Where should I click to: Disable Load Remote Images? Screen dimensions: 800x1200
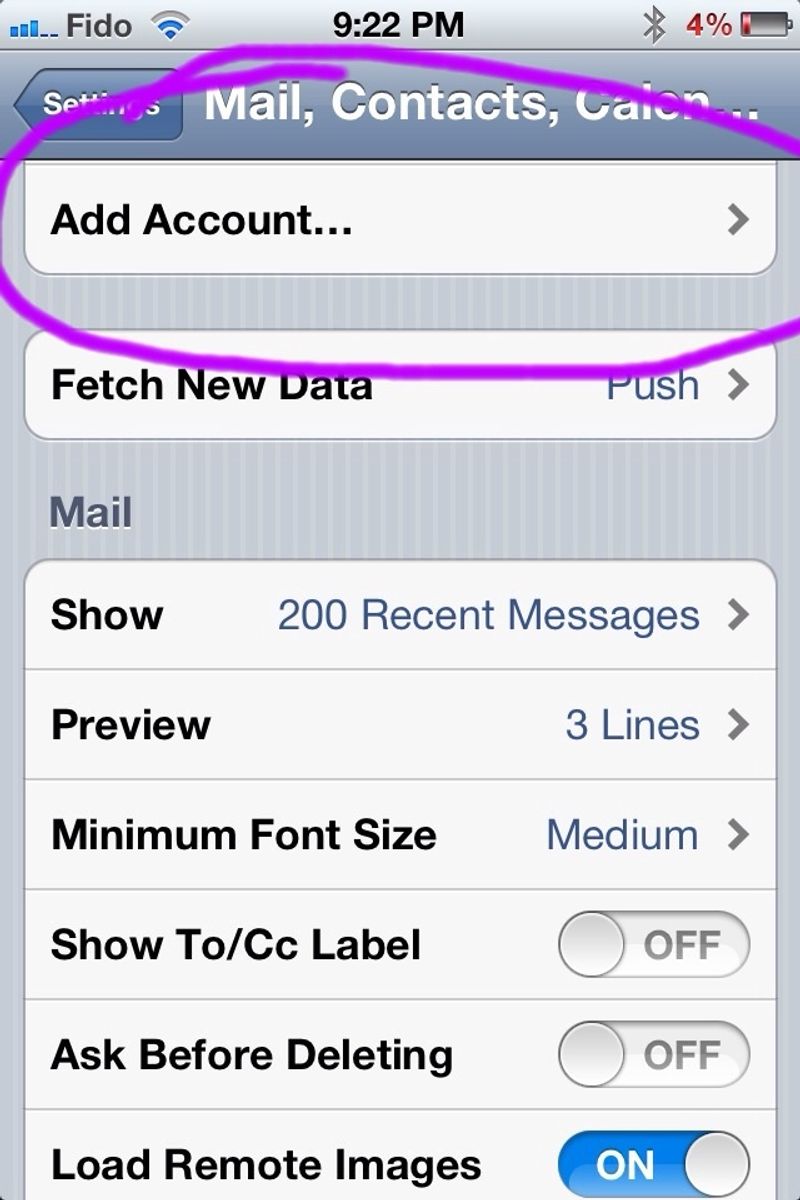click(653, 1165)
